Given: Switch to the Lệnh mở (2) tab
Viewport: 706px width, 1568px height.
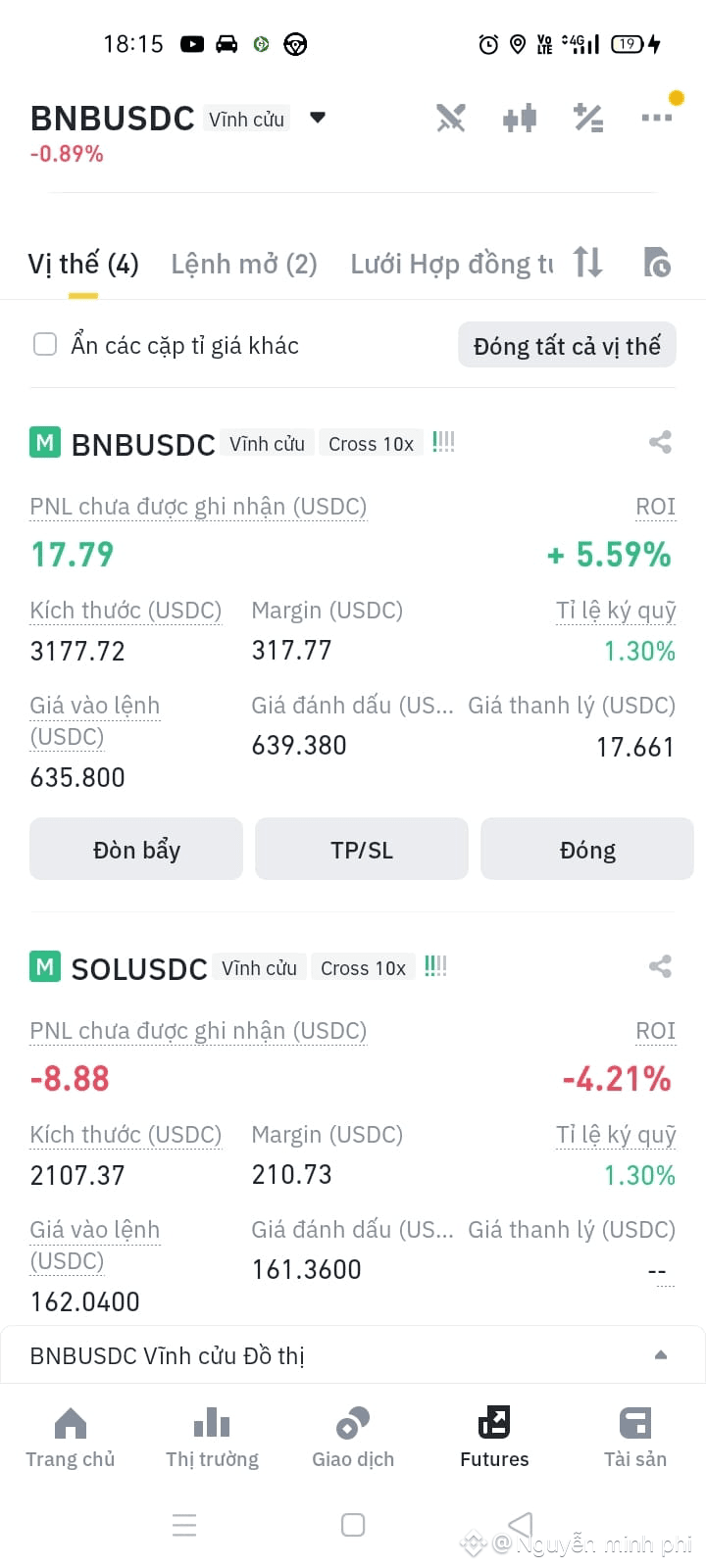Looking at the screenshot, I should pos(243,263).
